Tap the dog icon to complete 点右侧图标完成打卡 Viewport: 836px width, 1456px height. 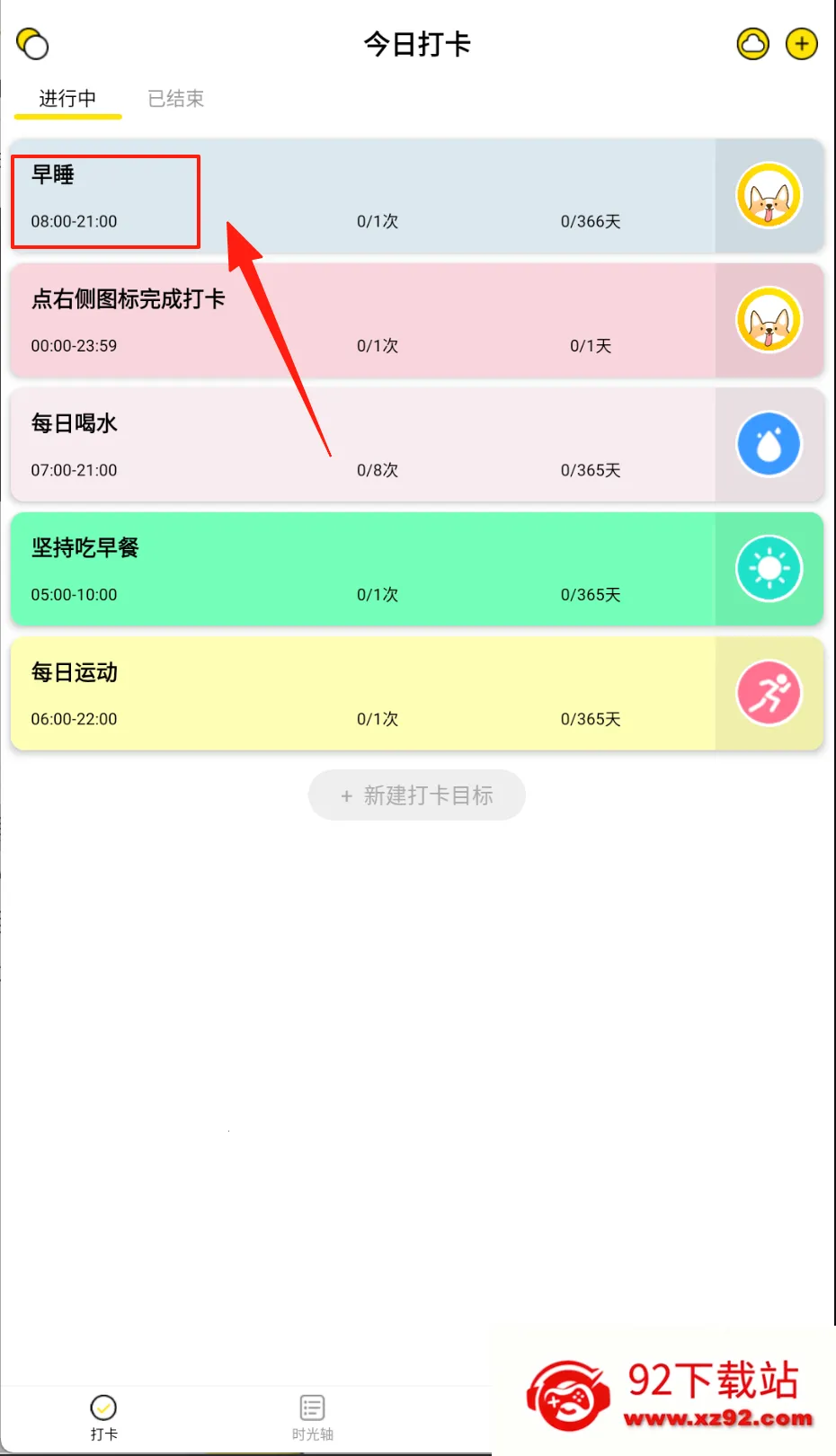(x=769, y=321)
